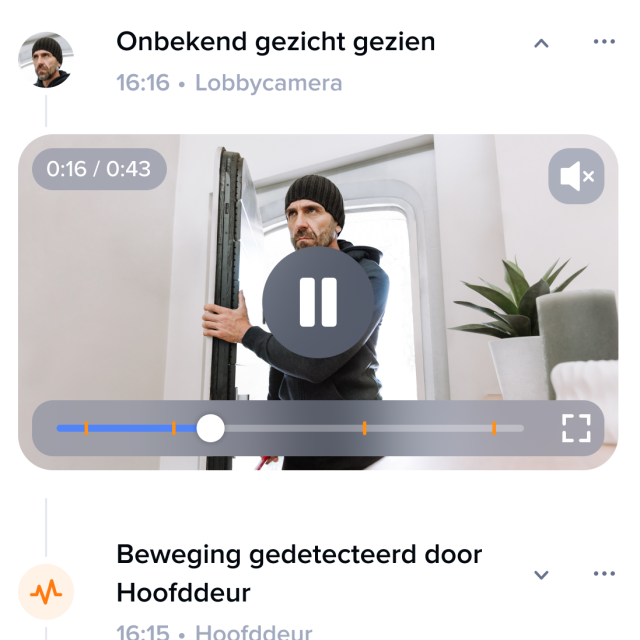Open options menu for Onbekend gezicht gezien
The height and width of the screenshot is (640, 640).
click(604, 42)
